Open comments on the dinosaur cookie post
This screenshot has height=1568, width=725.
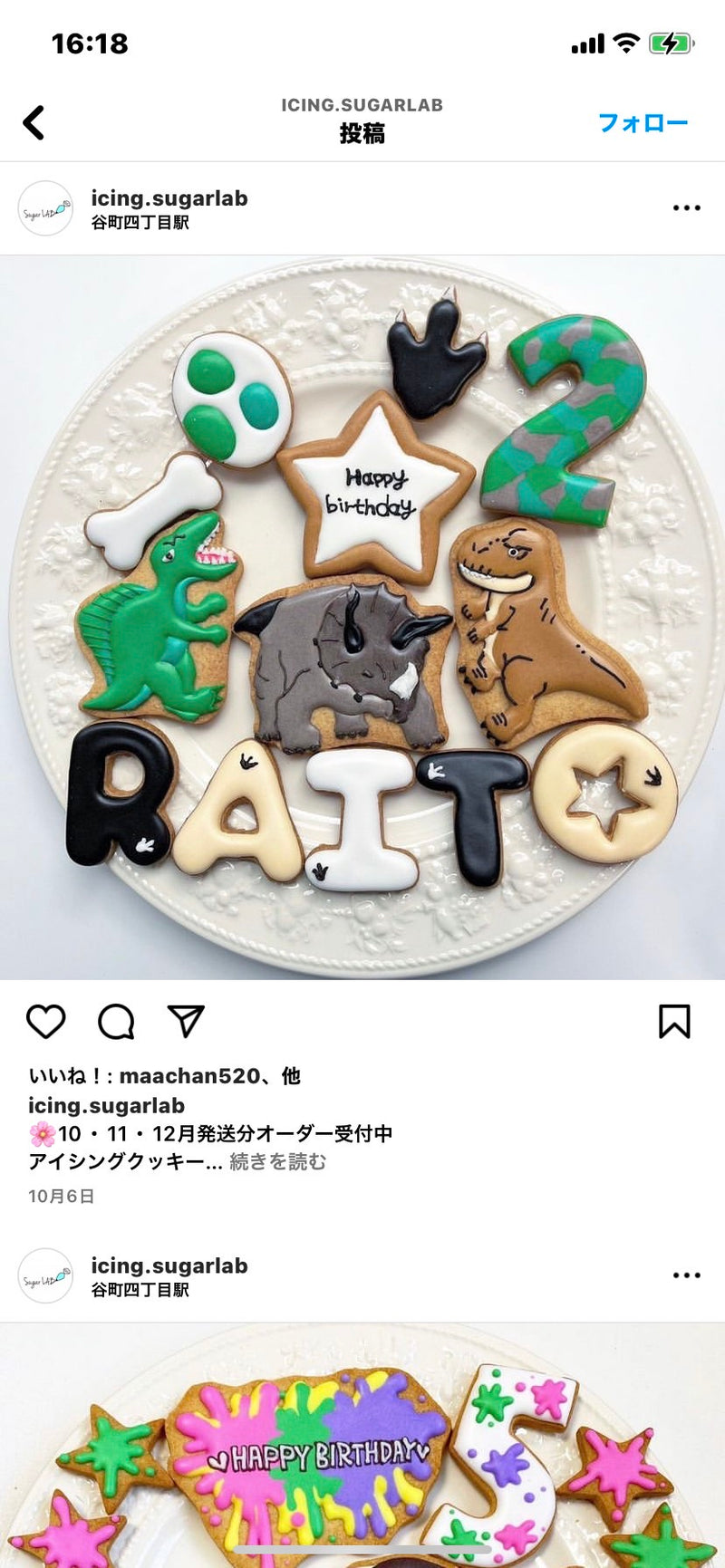(x=116, y=1021)
